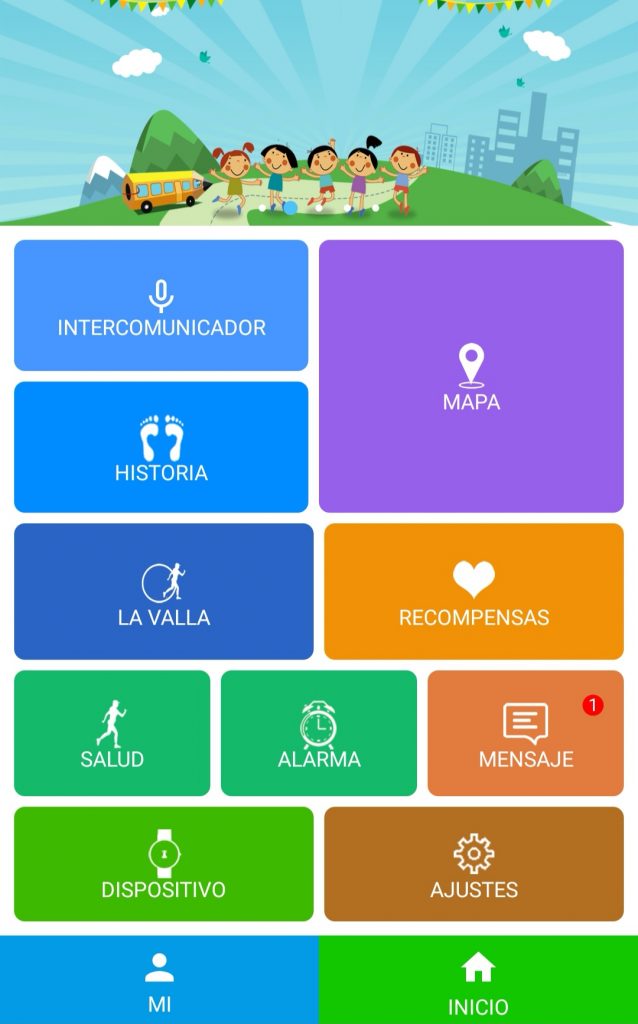
Task: Open the Intercomunicador tile
Action: 161,305
